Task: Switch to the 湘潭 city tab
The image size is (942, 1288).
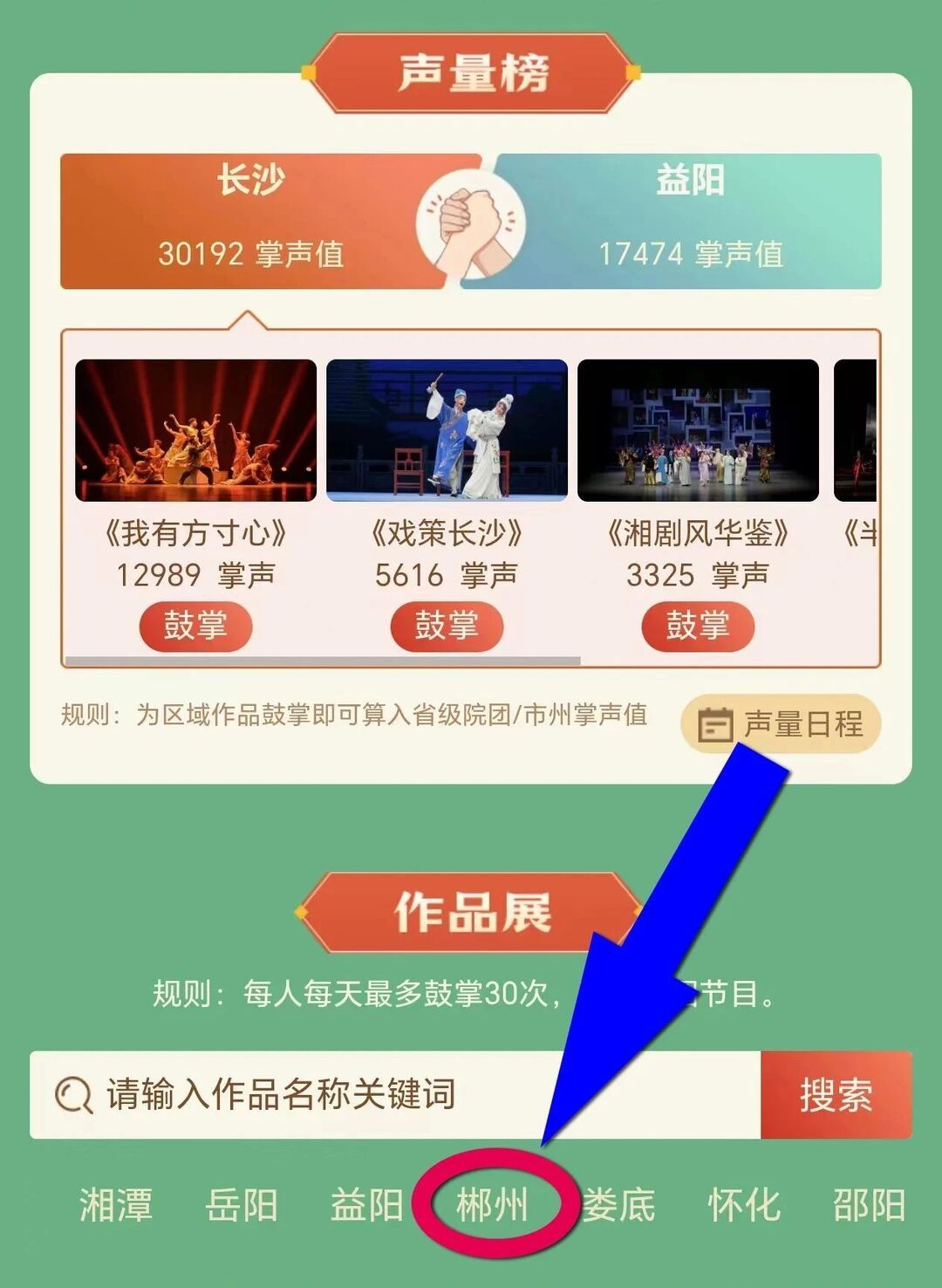Action: [x=116, y=1205]
